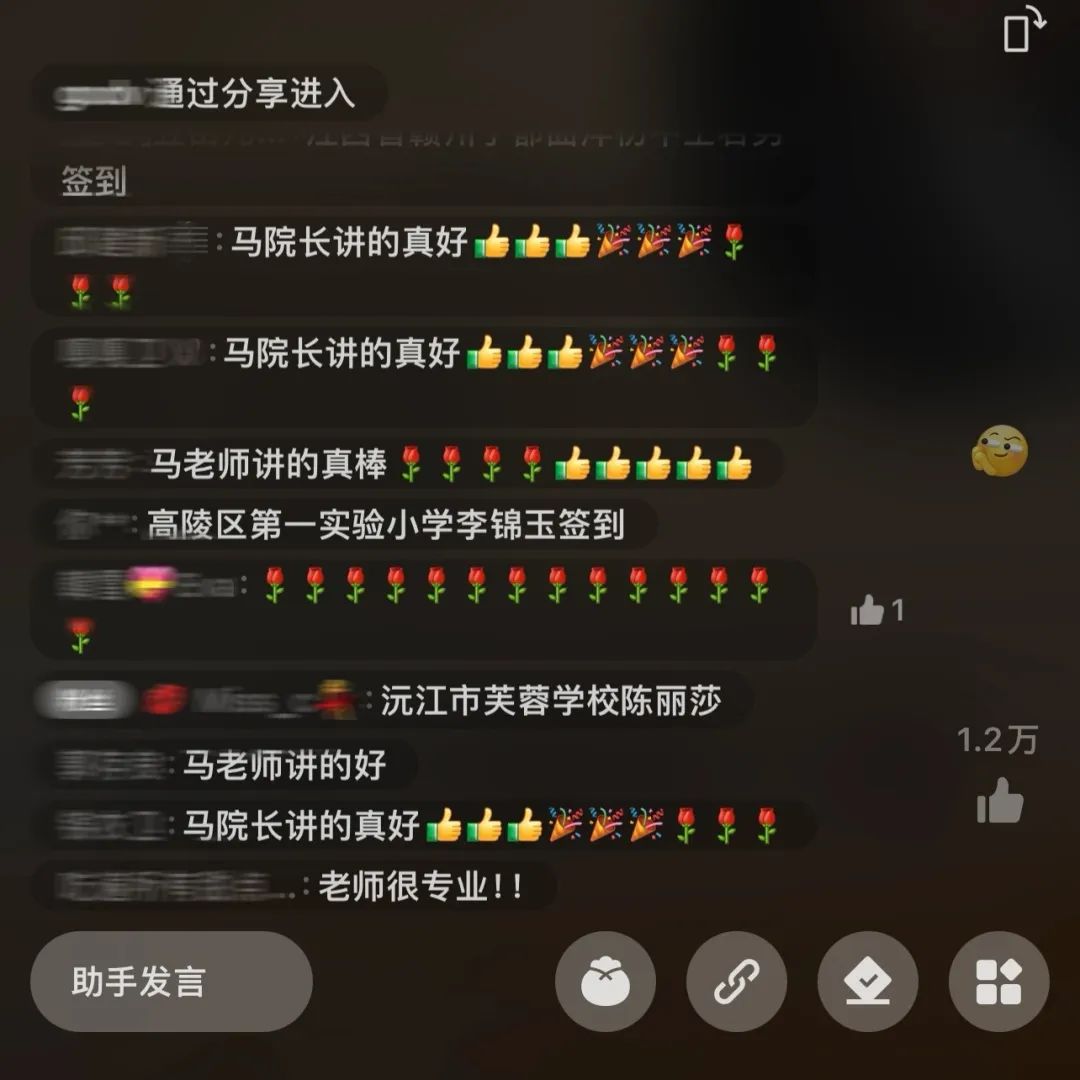Open the lucky bag gift icon
The height and width of the screenshot is (1080, 1080).
point(605,981)
